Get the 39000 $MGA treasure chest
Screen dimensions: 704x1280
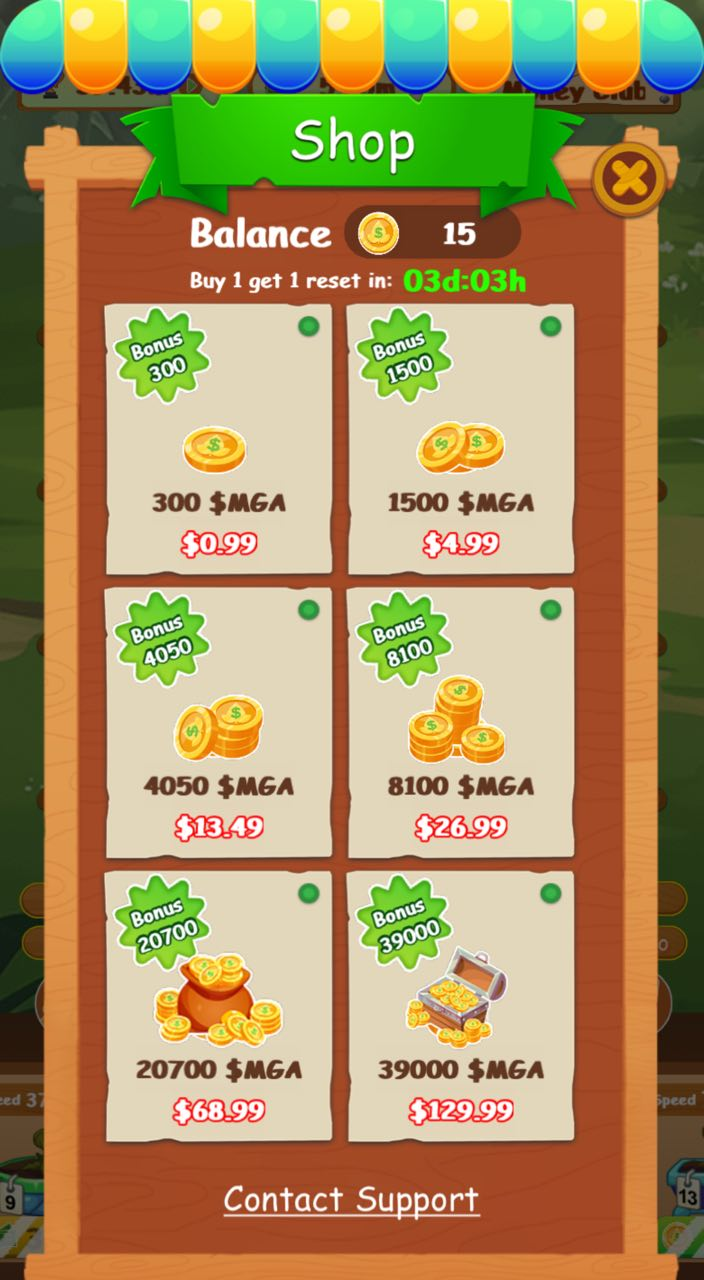460,1005
